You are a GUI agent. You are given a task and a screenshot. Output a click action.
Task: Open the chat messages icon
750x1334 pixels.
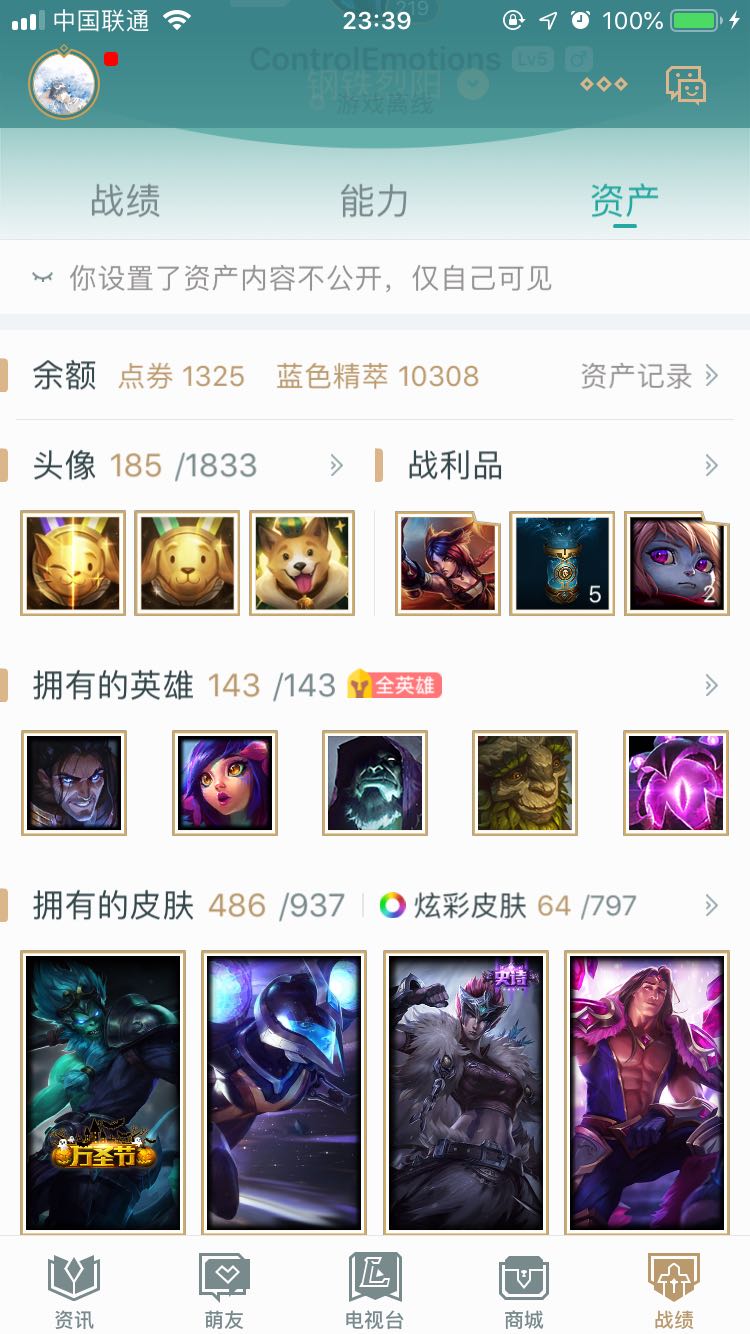tap(686, 85)
